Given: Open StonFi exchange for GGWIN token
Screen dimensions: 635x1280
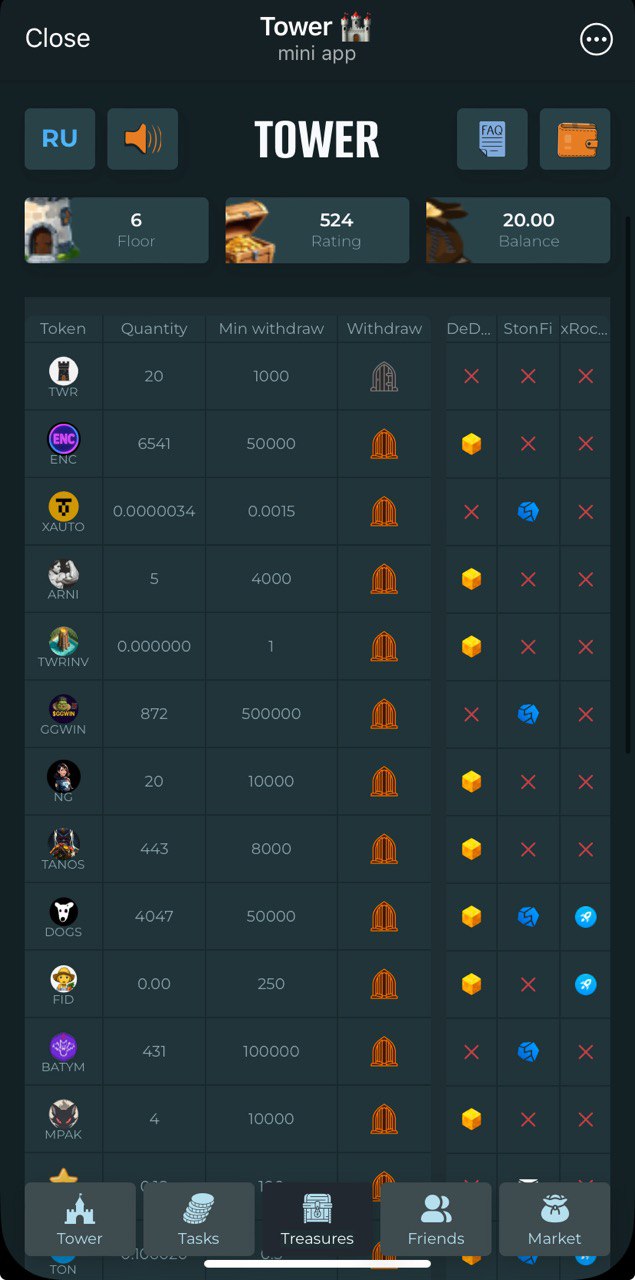Looking at the screenshot, I should click(x=528, y=714).
